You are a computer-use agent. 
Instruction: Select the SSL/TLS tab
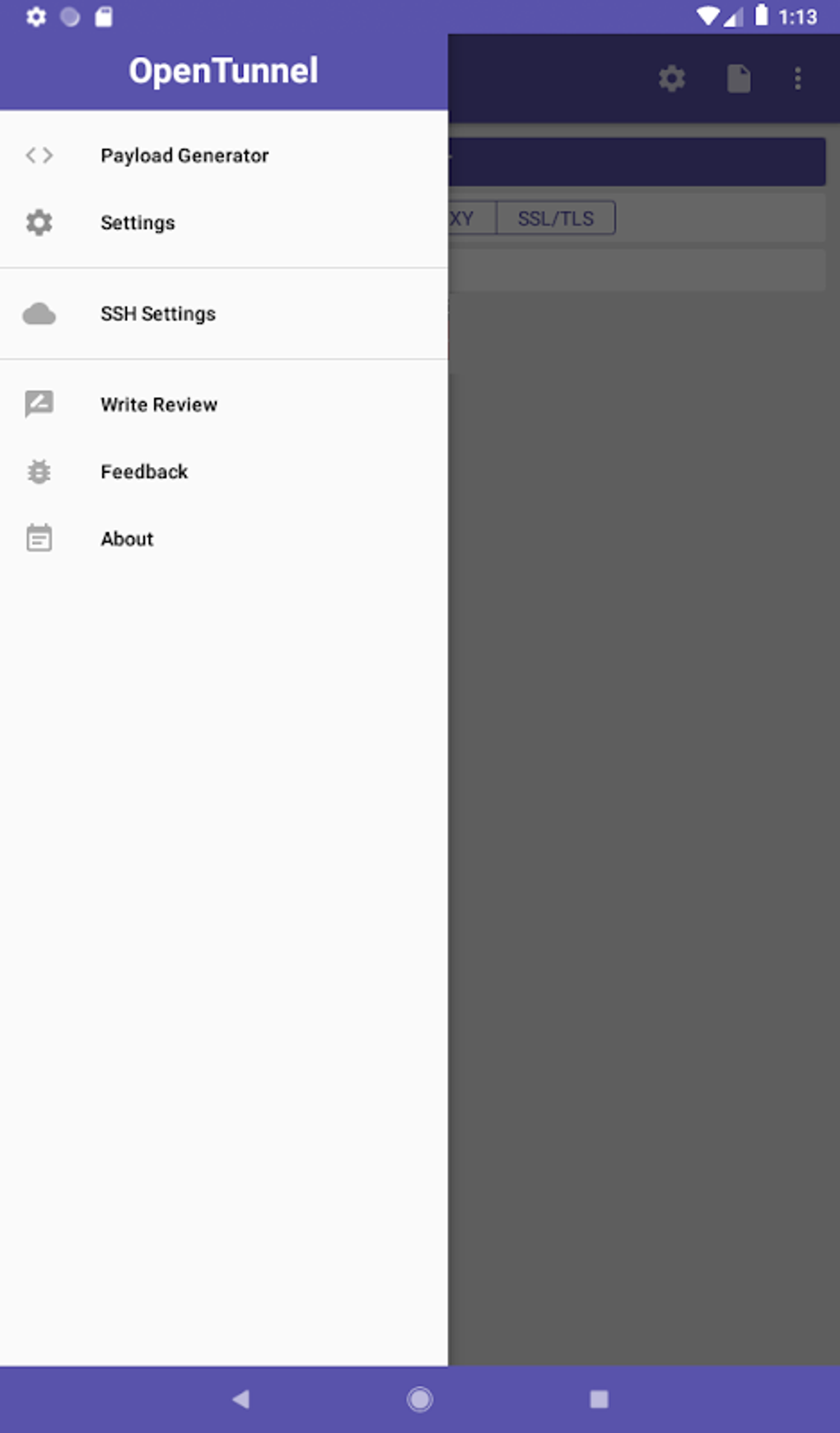pos(556,218)
